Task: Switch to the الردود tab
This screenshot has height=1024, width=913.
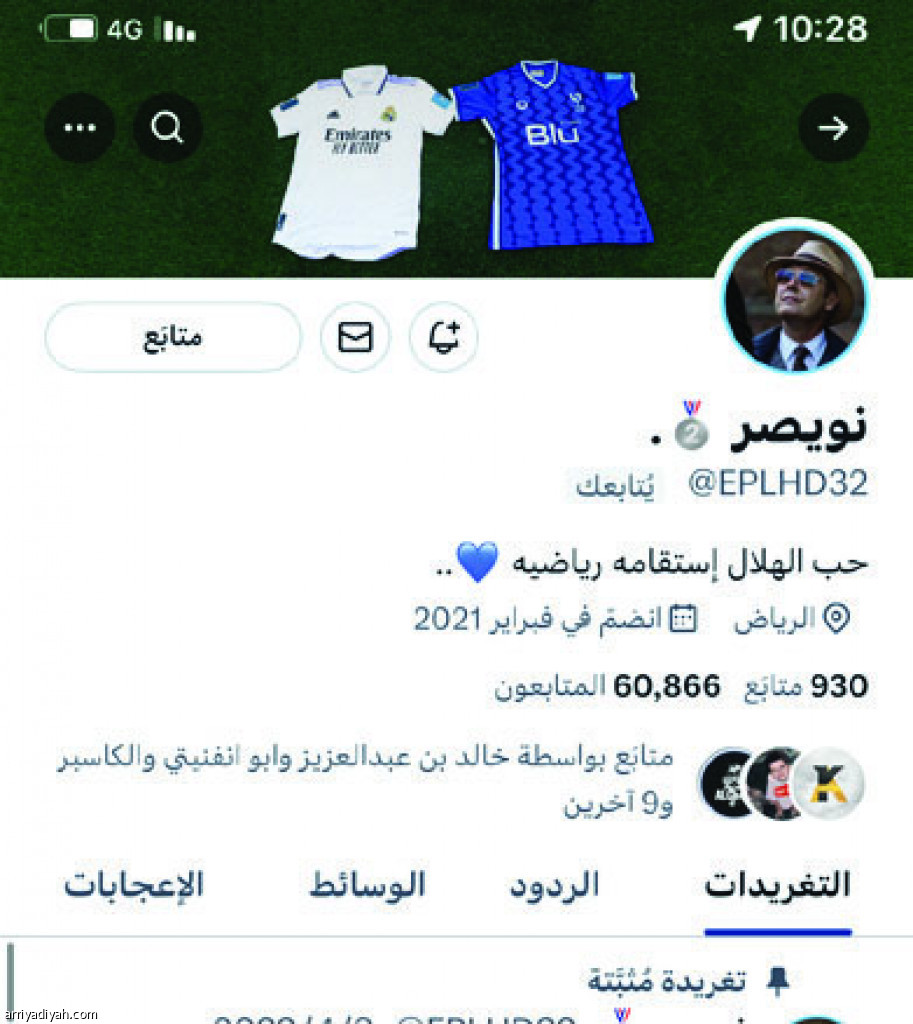Action: (554, 886)
